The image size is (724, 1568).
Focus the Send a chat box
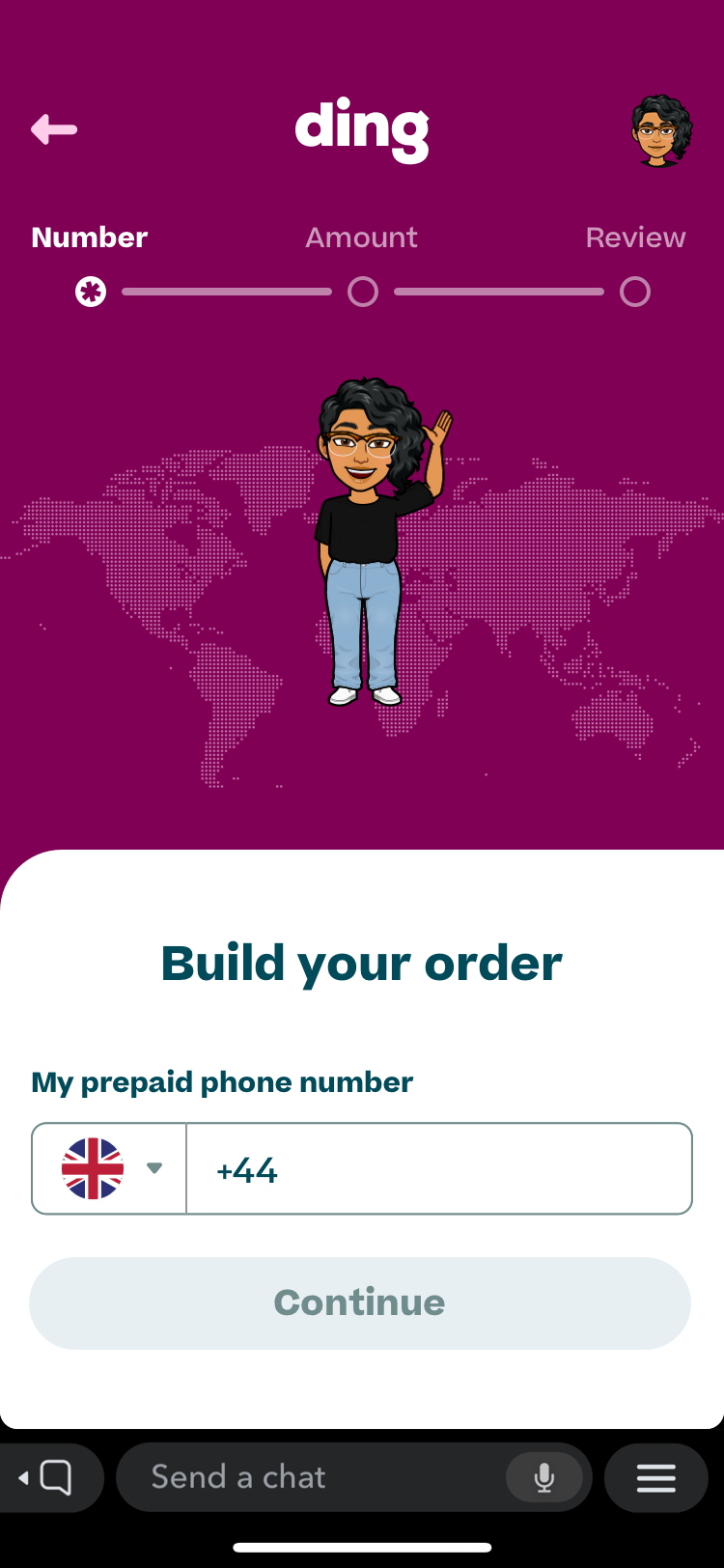pos(309,1477)
